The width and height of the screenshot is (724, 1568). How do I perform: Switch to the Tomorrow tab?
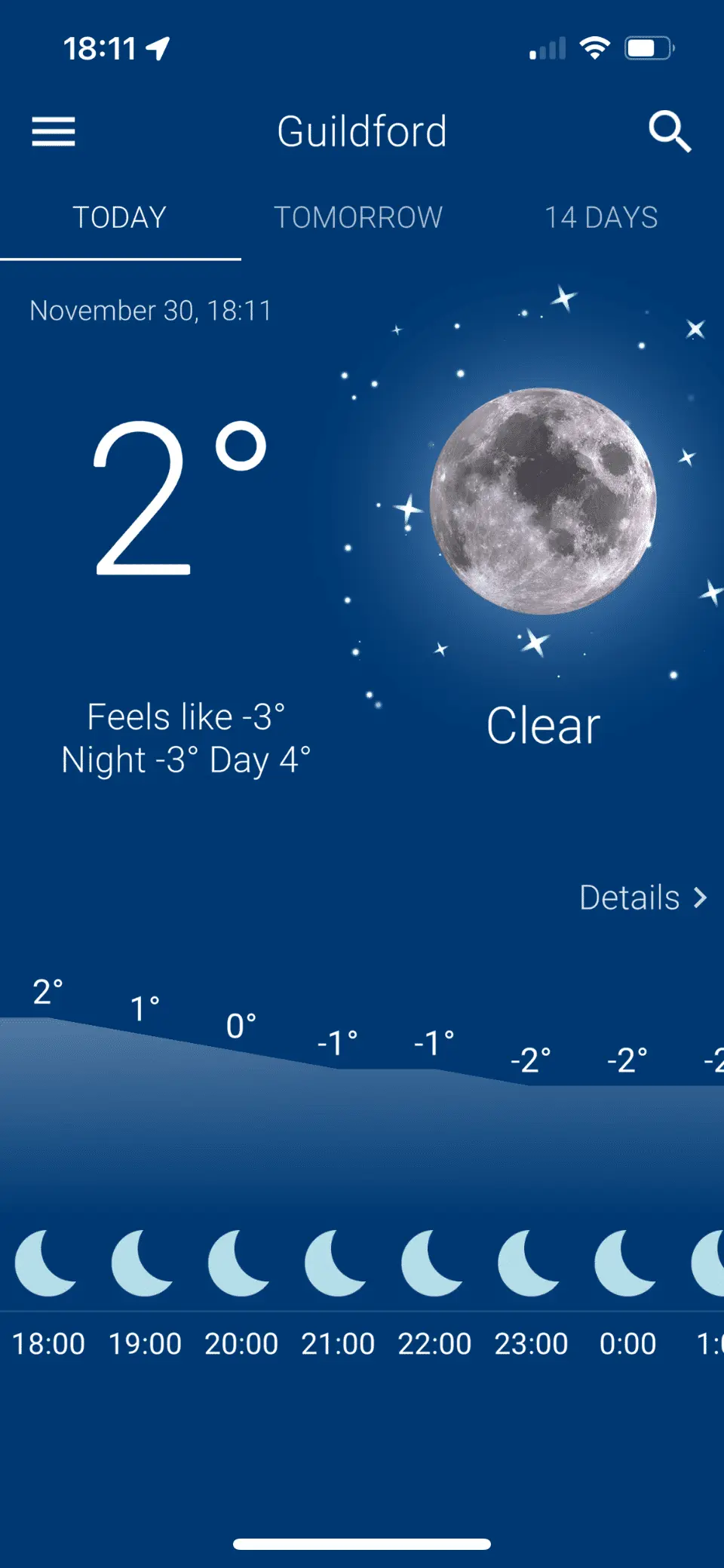click(358, 218)
